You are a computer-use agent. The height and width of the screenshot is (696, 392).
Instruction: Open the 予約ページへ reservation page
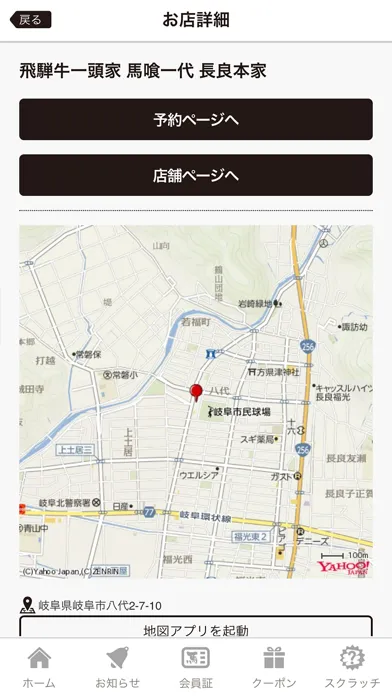pos(196,119)
